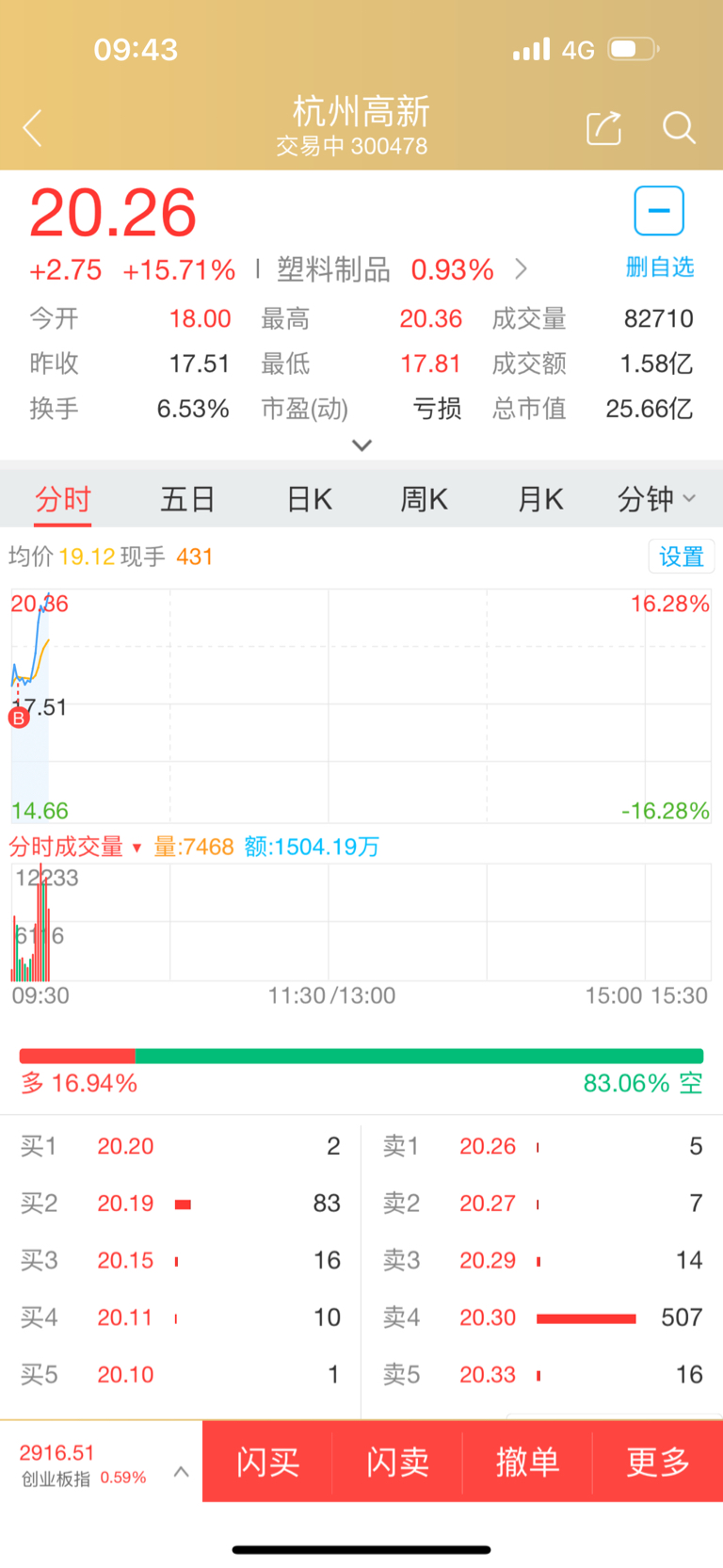Switch to the 日K chart tab
Viewport: 723px width, 1568px height.
[x=310, y=499]
